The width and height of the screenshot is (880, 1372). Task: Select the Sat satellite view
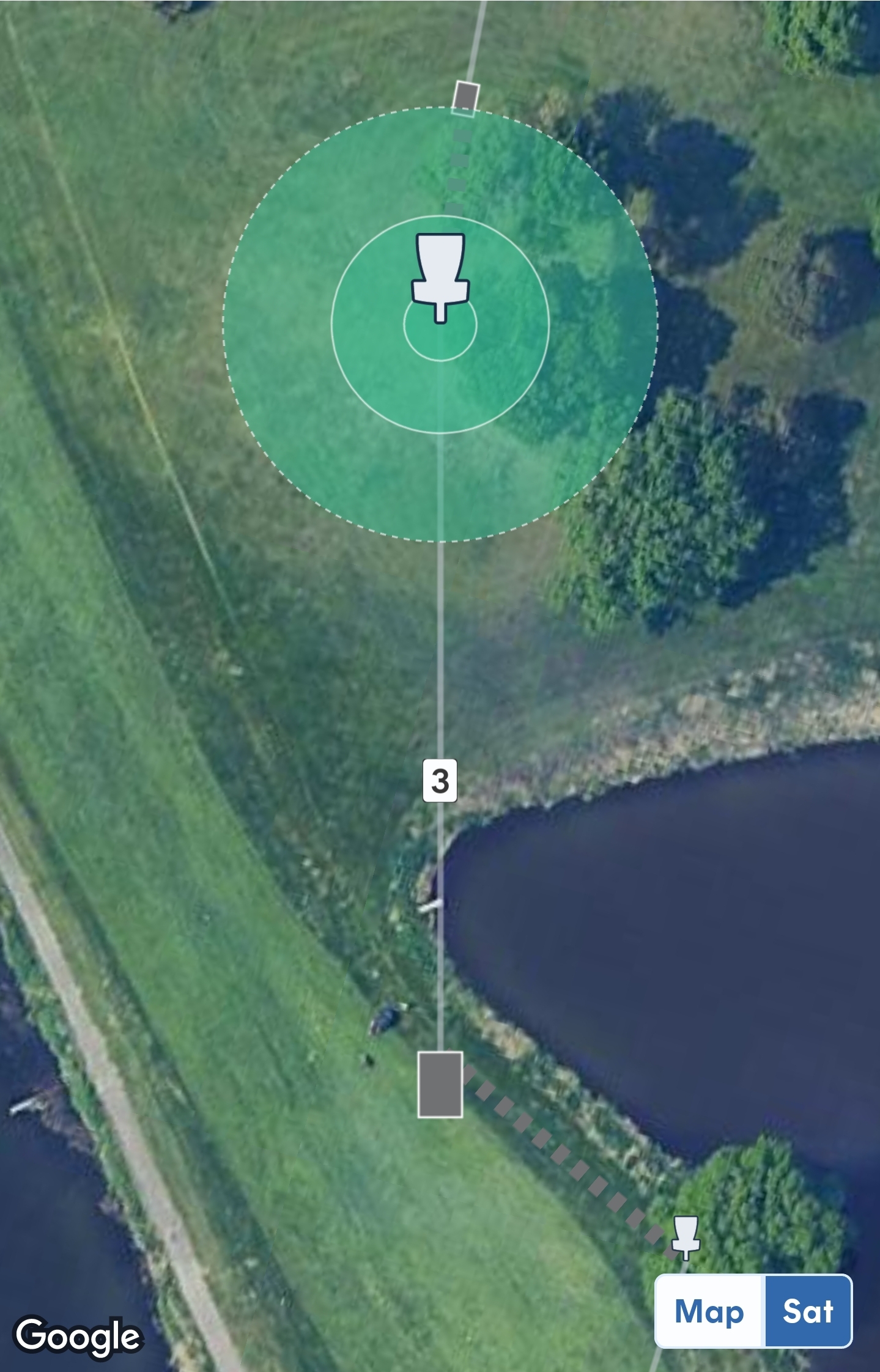coord(808,1312)
